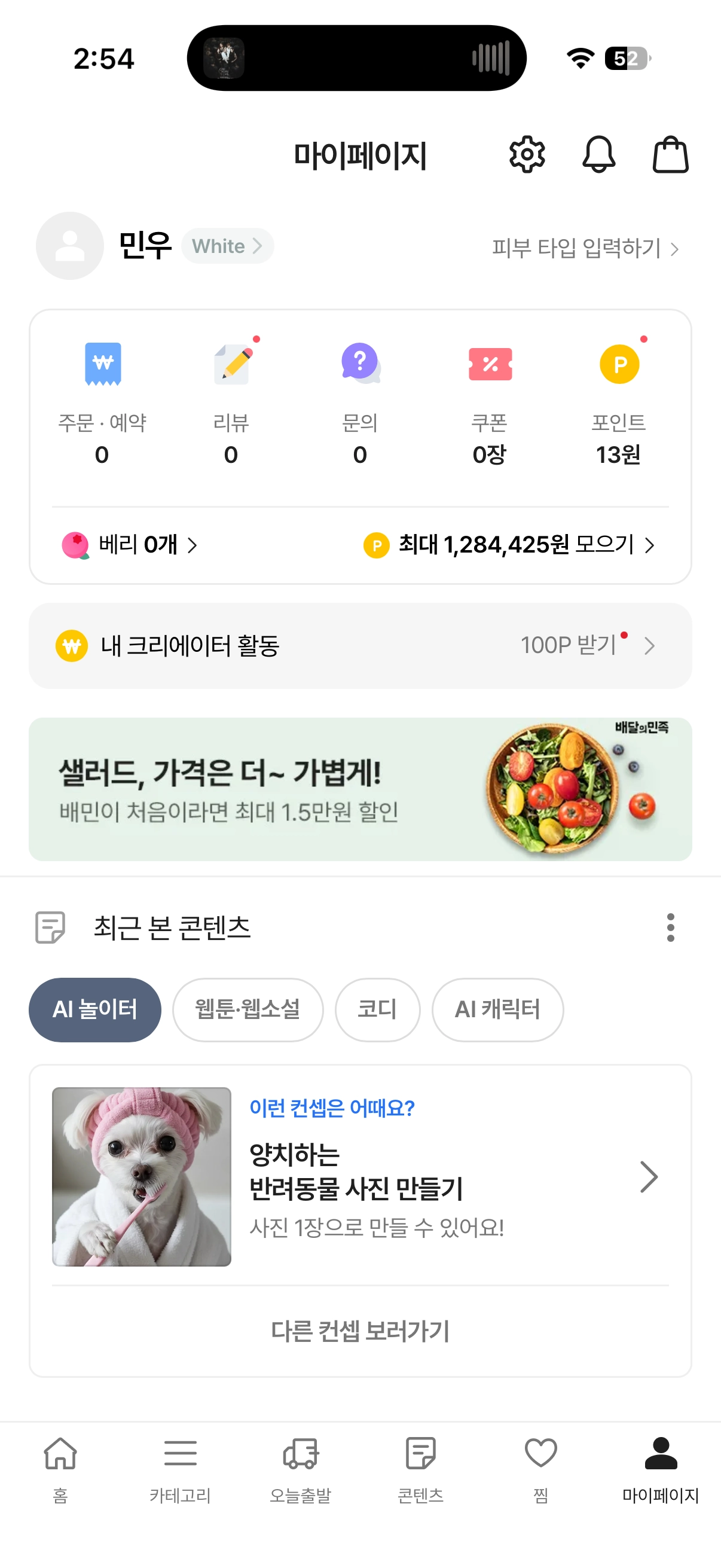Tap 다른 컨셉 보러가기 button
This screenshot has height=1568, width=721.
pyautogui.click(x=360, y=1331)
